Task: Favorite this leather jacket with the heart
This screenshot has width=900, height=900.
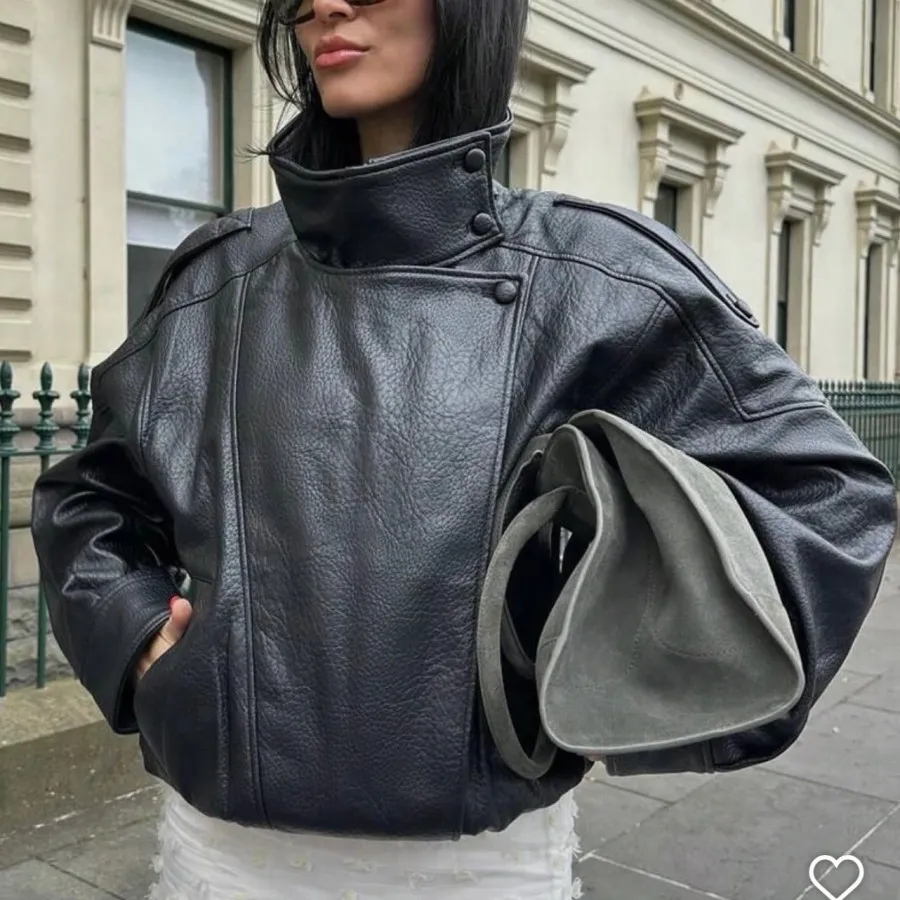Action: [836, 876]
